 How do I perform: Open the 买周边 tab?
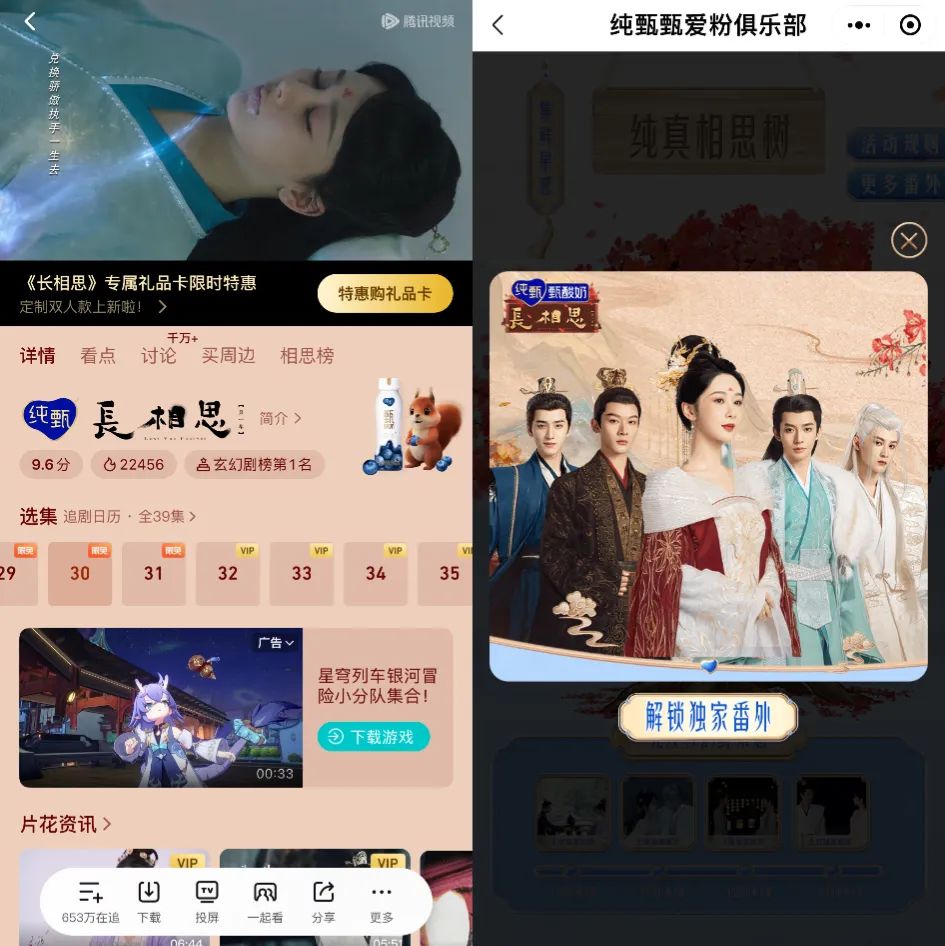(x=228, y=355)
